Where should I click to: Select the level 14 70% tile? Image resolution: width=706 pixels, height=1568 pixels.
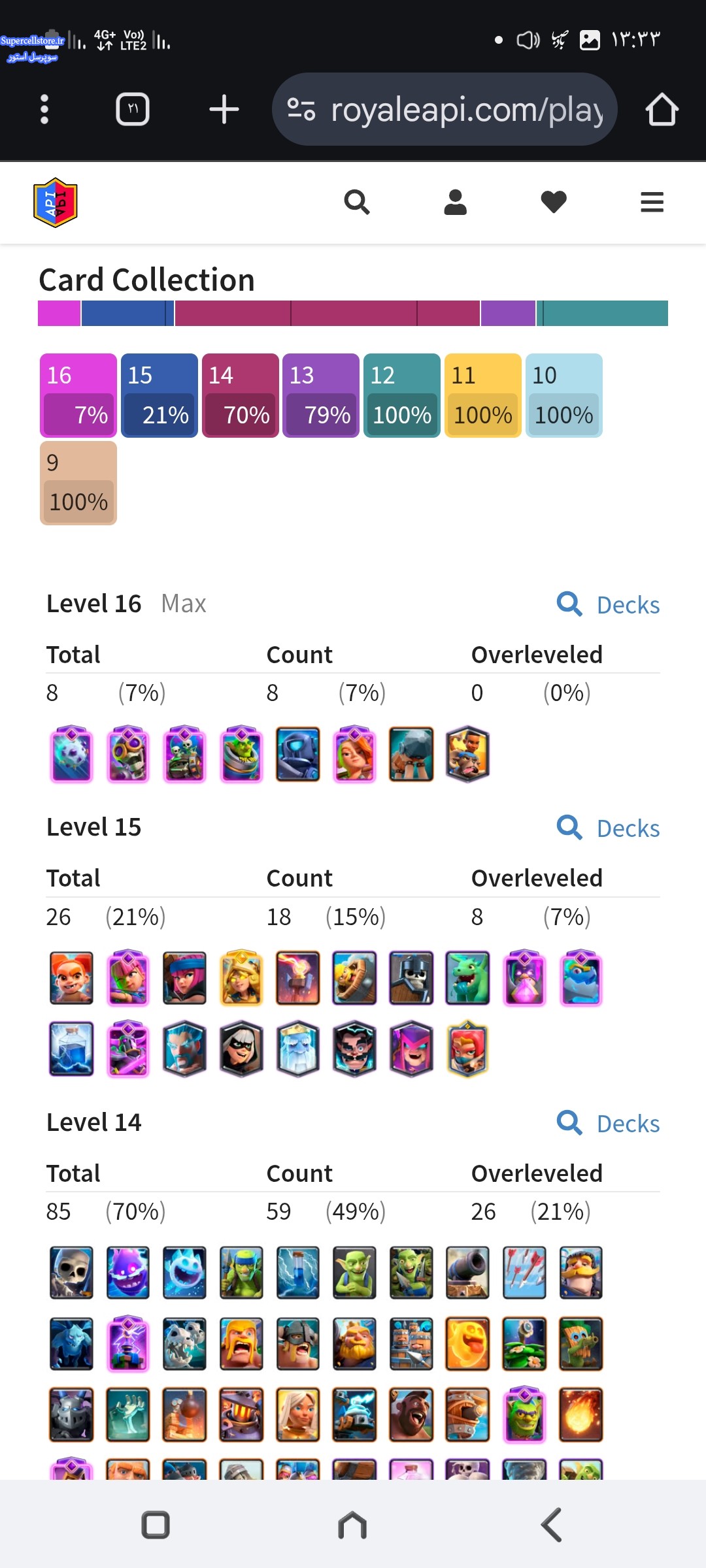(240, 395)
